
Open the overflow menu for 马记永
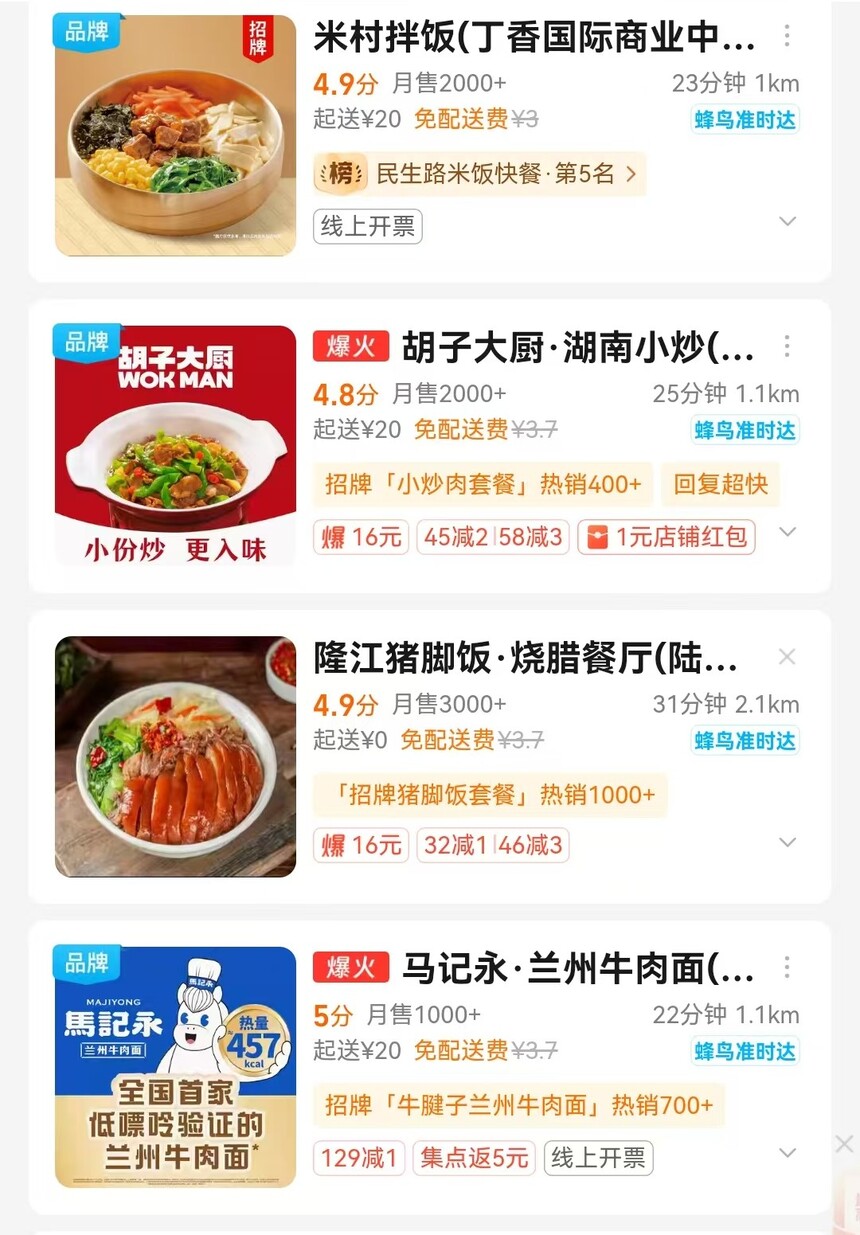[x=787, y=967]
